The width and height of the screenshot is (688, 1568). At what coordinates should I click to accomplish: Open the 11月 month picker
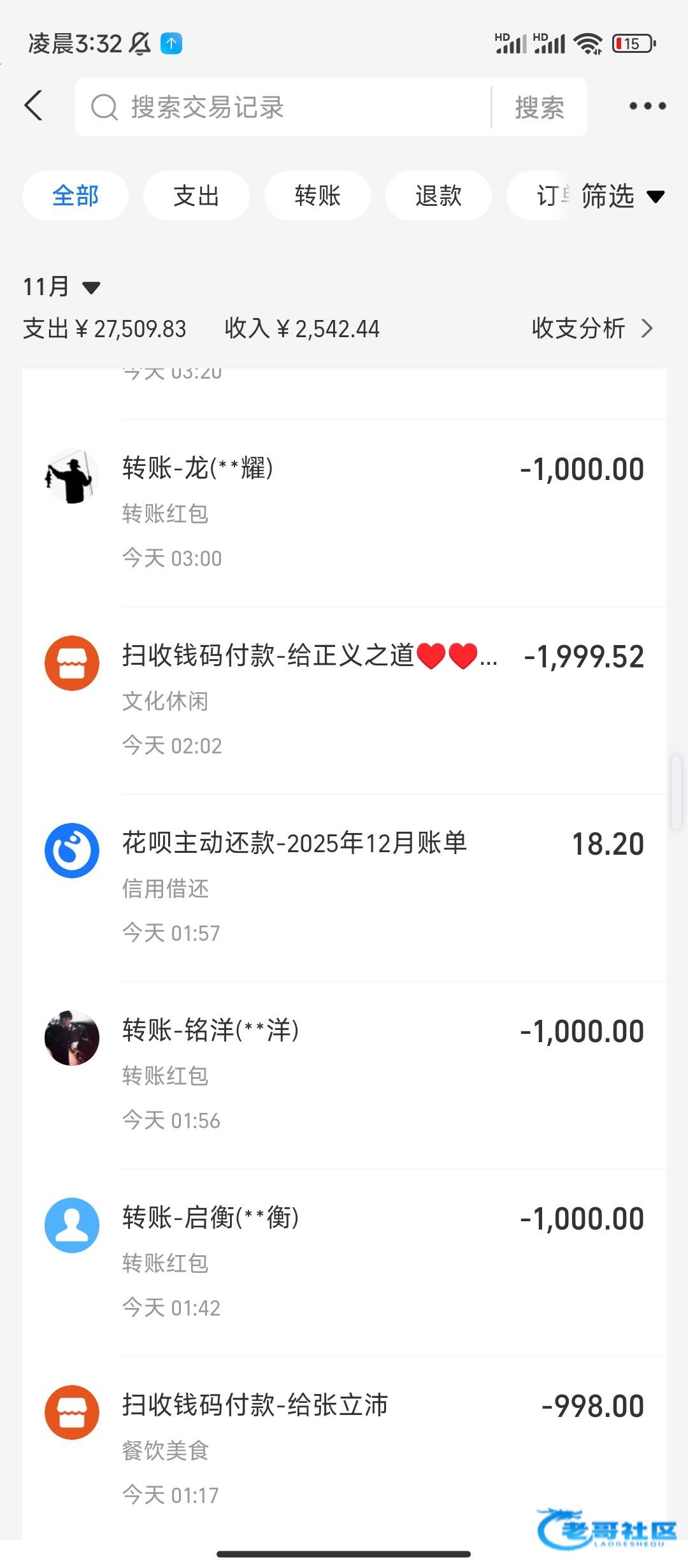point(62,287)
